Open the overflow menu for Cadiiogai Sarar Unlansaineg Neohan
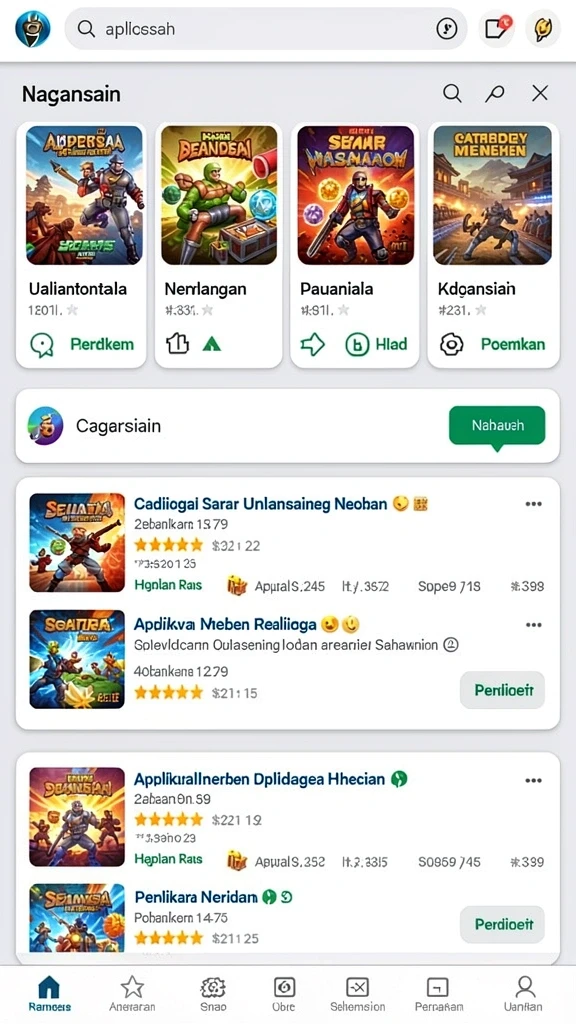The width and height of the screenshot is (576, 1024). (x=534, y=504)
